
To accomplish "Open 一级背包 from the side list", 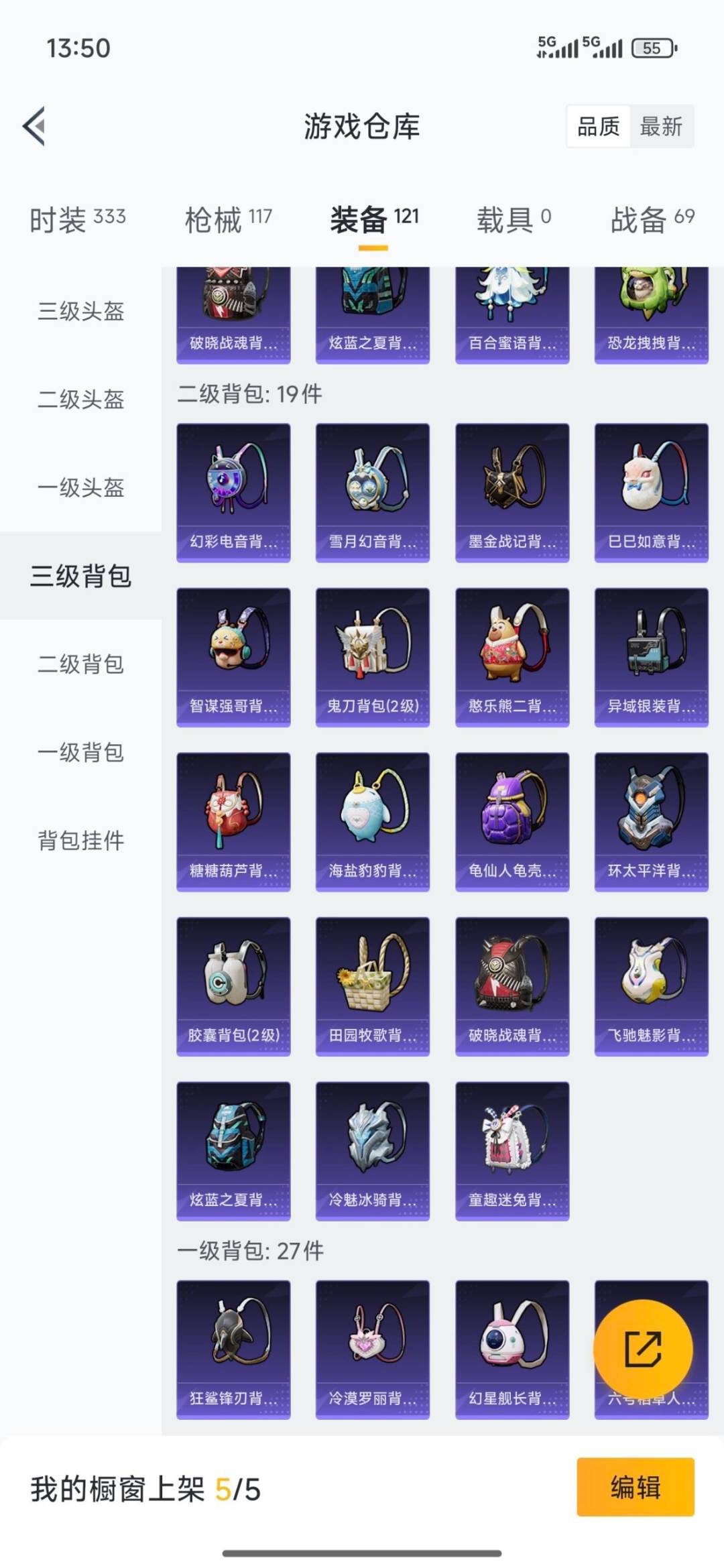I will pos(81,752).
